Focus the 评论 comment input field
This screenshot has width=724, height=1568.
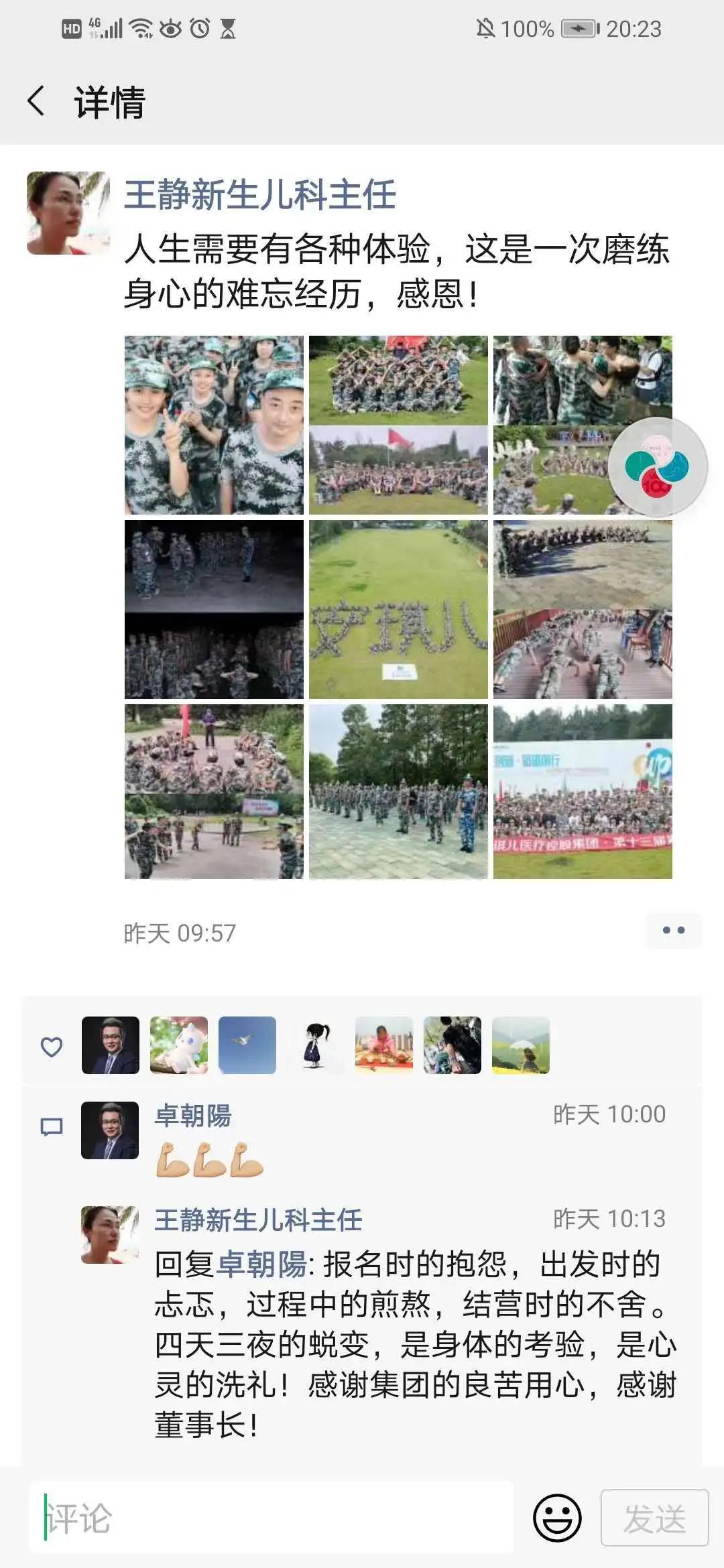(x=271, y=1518)
